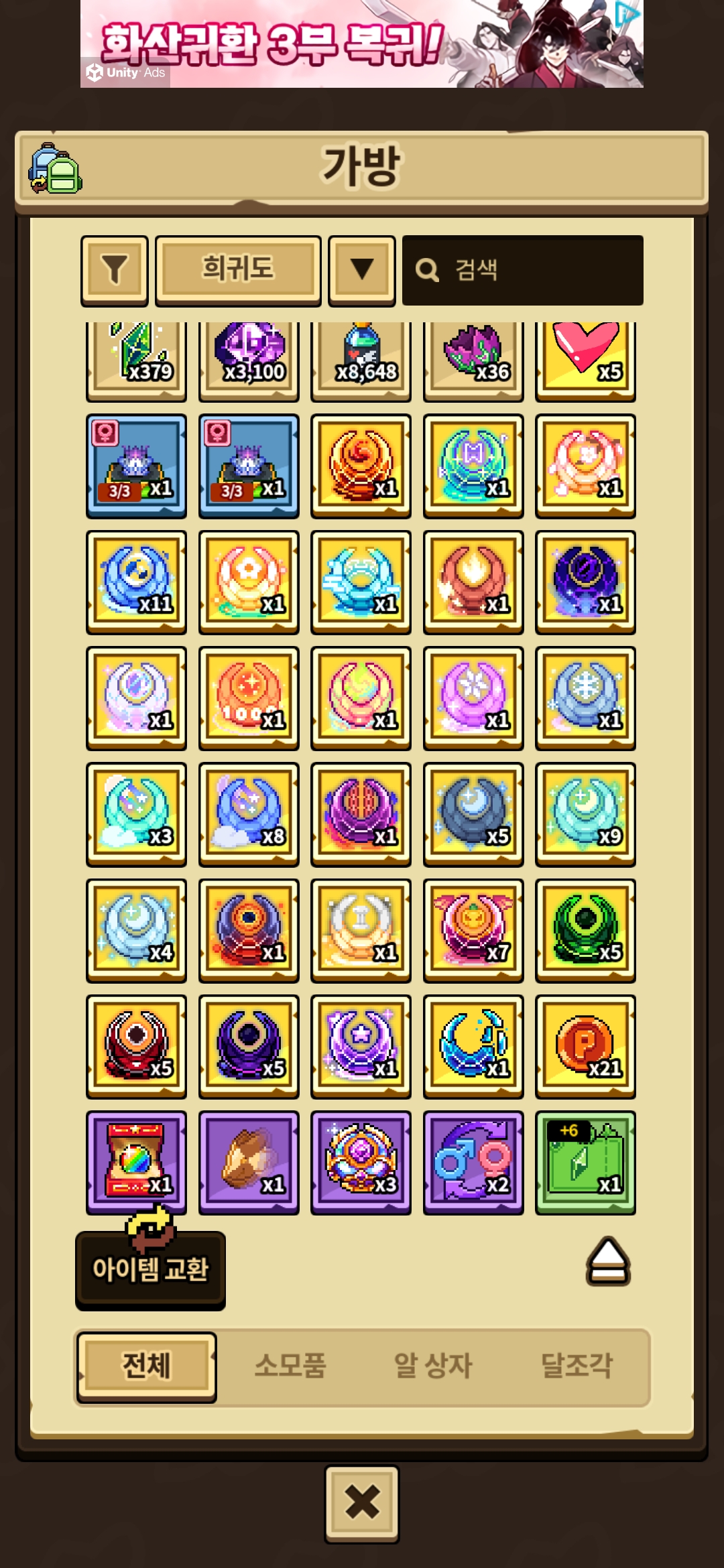Open the 화산귀환 ad banner
Image resolution: width=724 pixels, height=1568 pixels.
point(362,44)
